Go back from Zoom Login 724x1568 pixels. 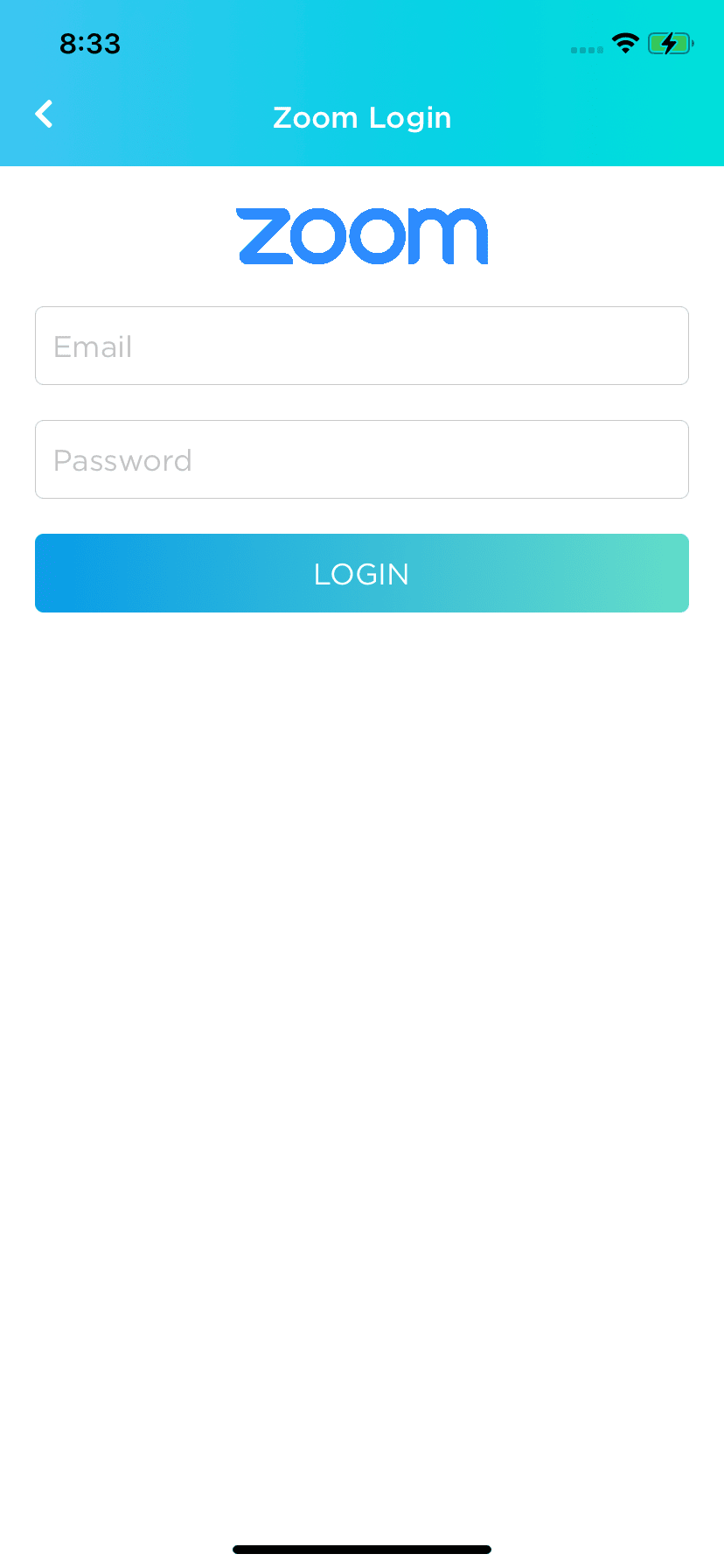44,114
